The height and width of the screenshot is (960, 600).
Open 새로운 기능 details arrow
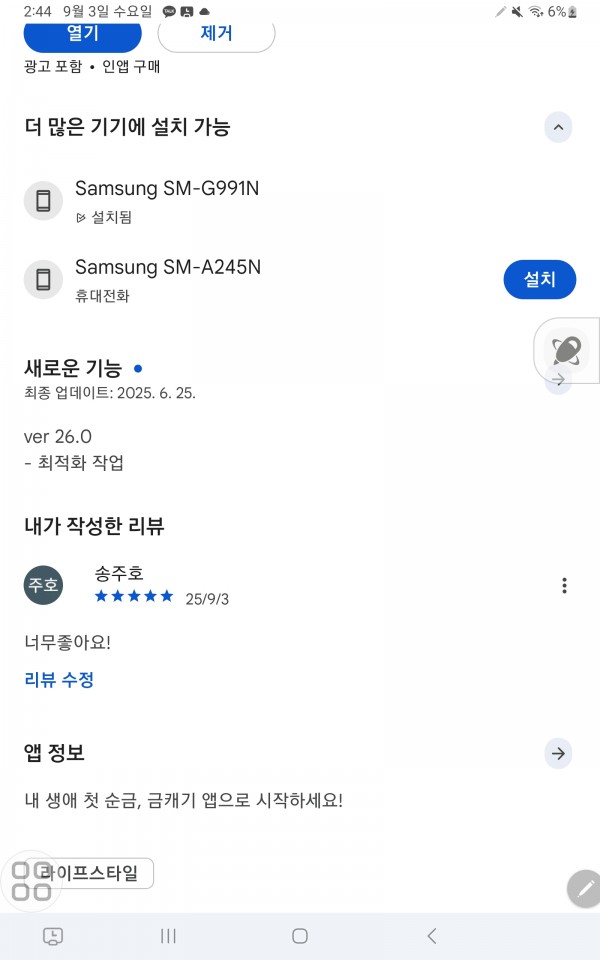tap(558, 380)
